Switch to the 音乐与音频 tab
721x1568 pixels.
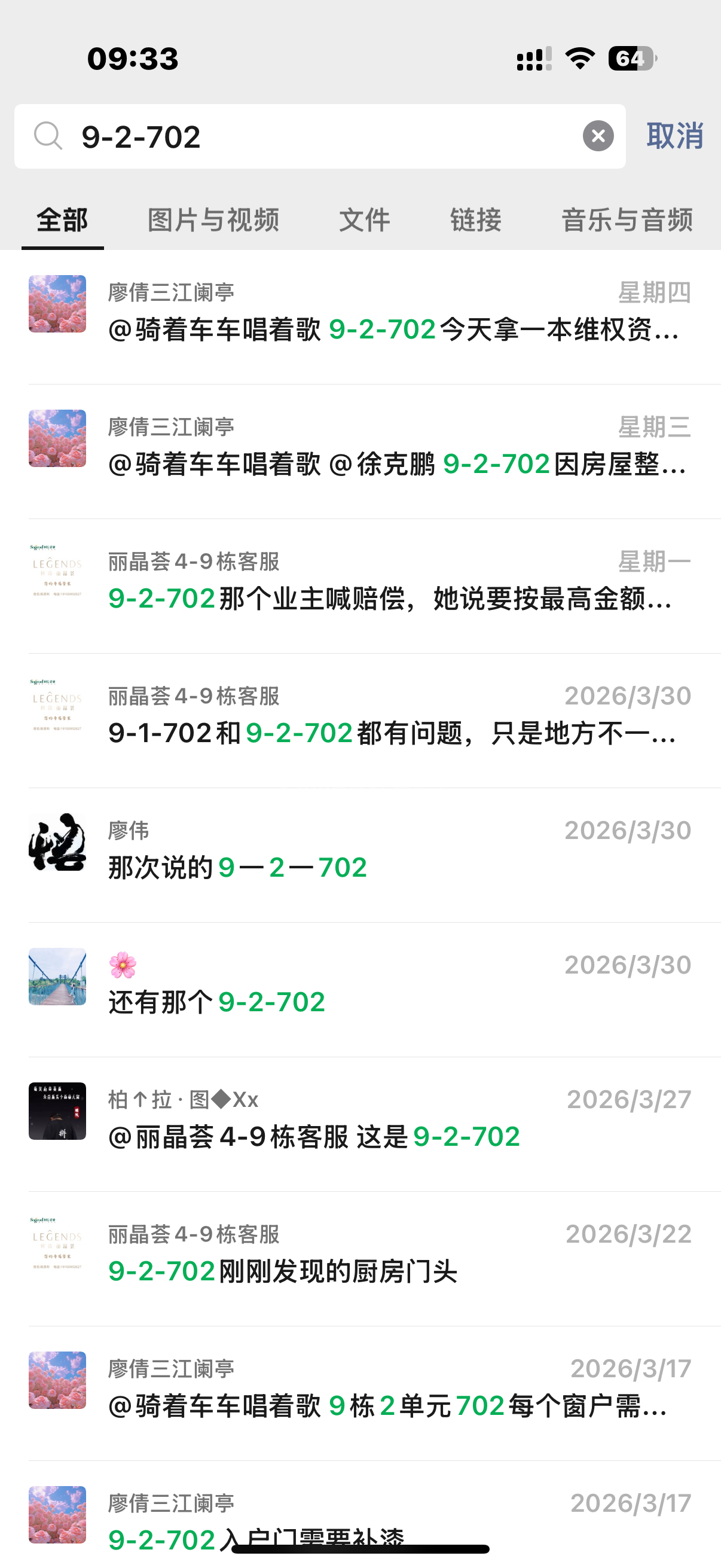(627, 219)
